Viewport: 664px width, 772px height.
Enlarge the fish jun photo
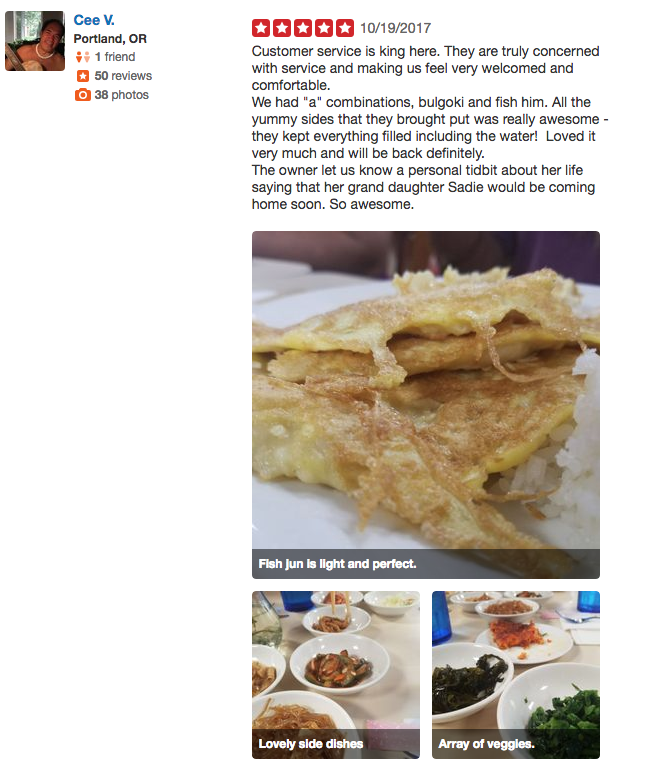(x=425, y=400)
